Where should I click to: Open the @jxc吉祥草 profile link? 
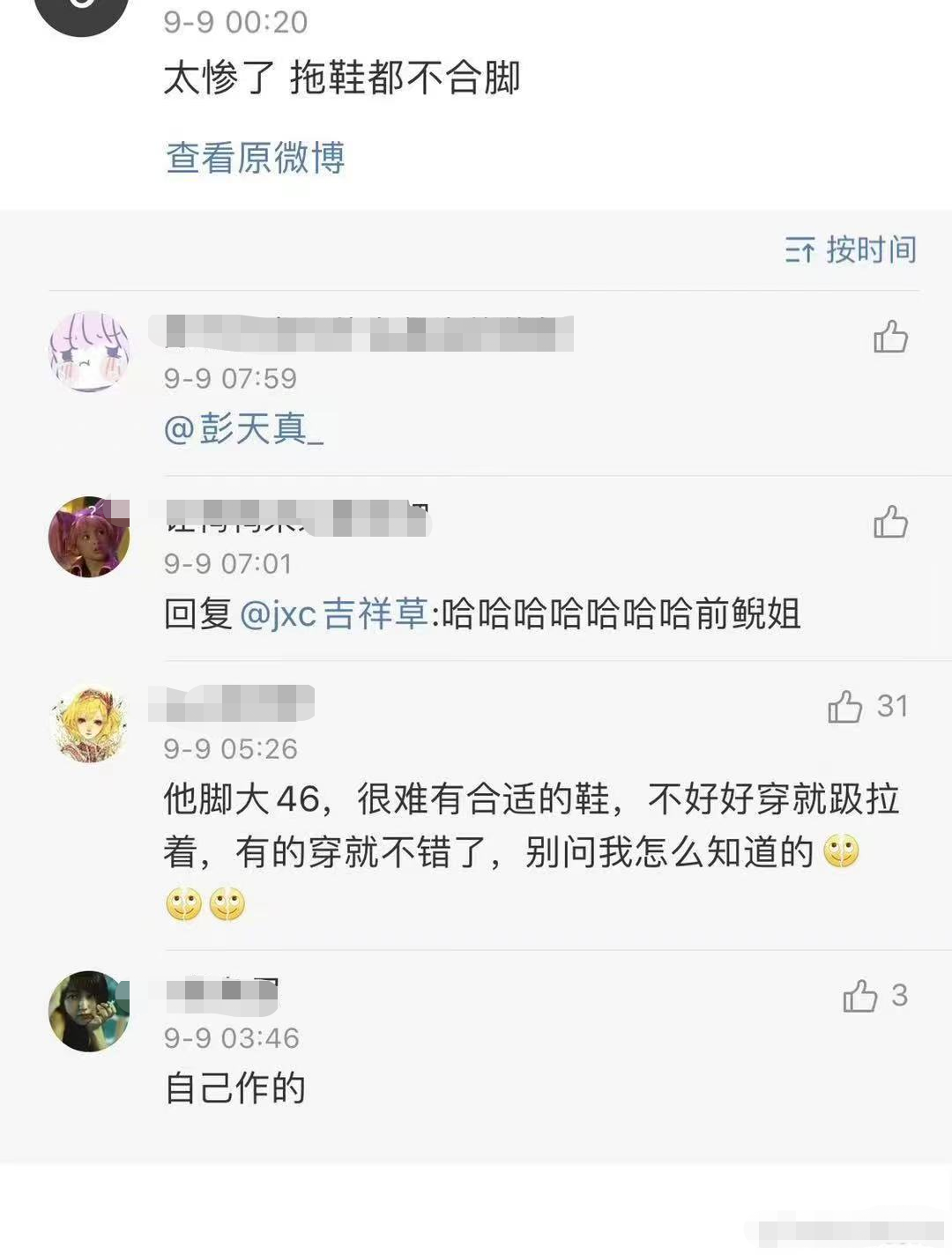click(334, 614)
